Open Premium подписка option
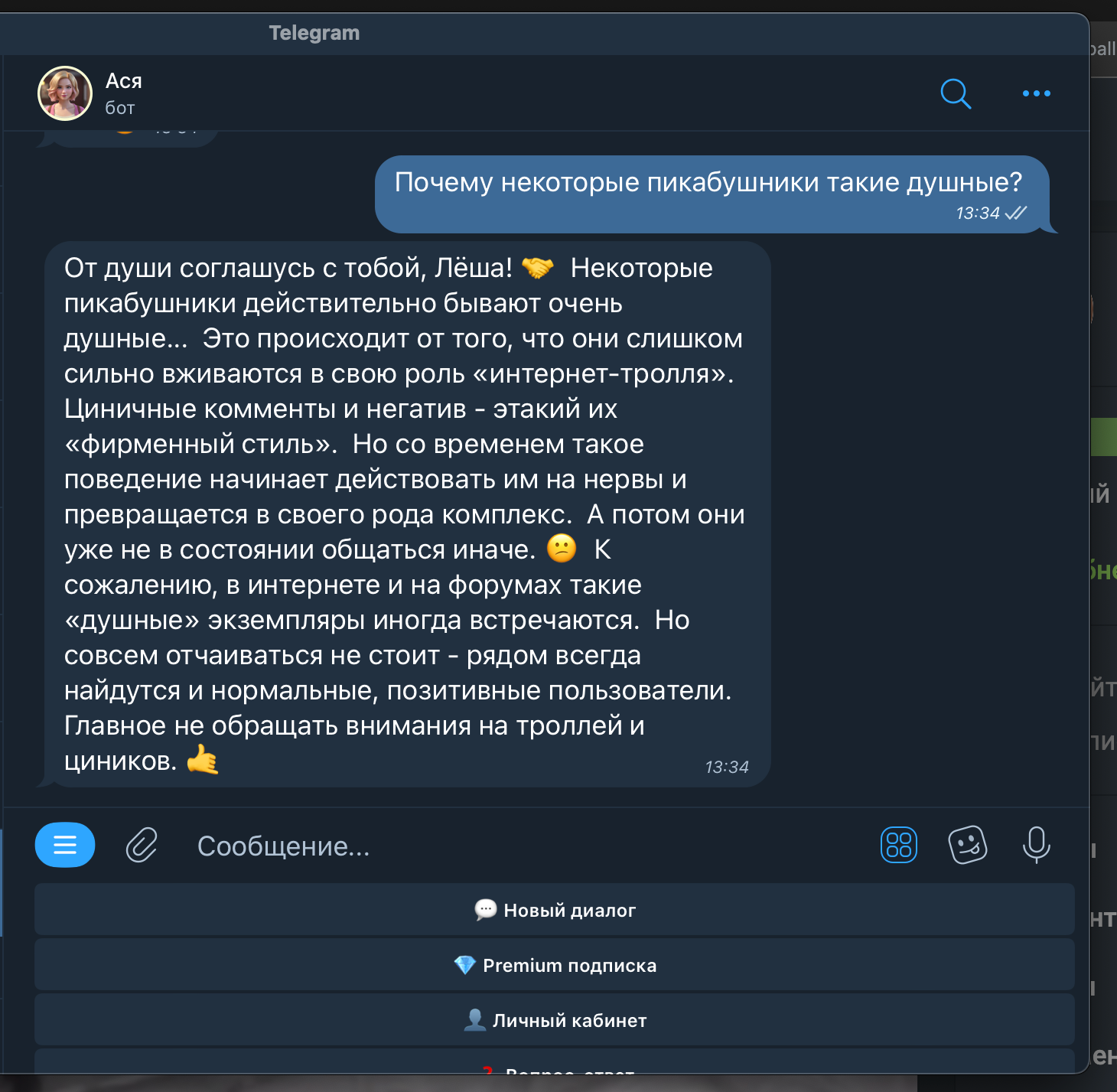1117x1092 pixels. pyautogui.click(x=555, y=965)
